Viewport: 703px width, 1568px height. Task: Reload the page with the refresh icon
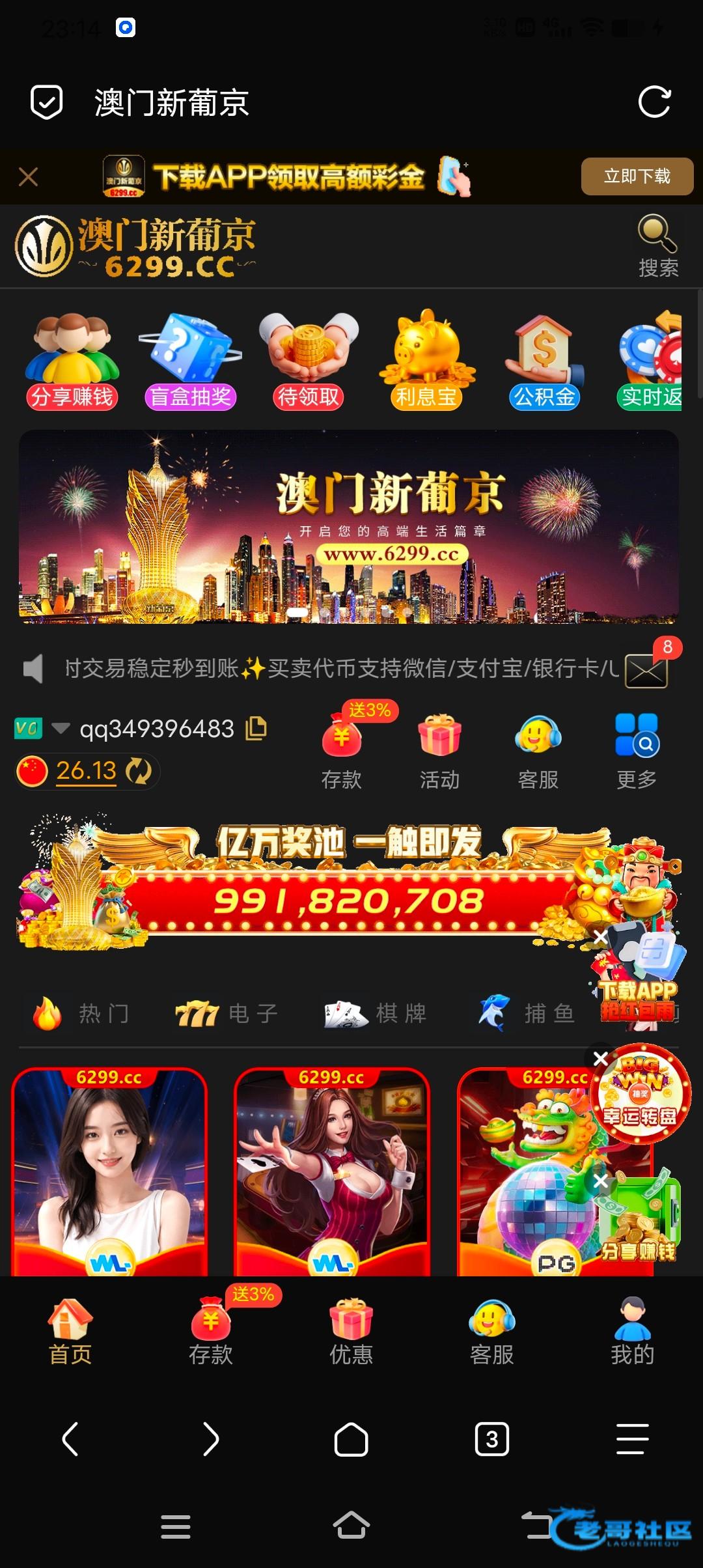[654, 102]
